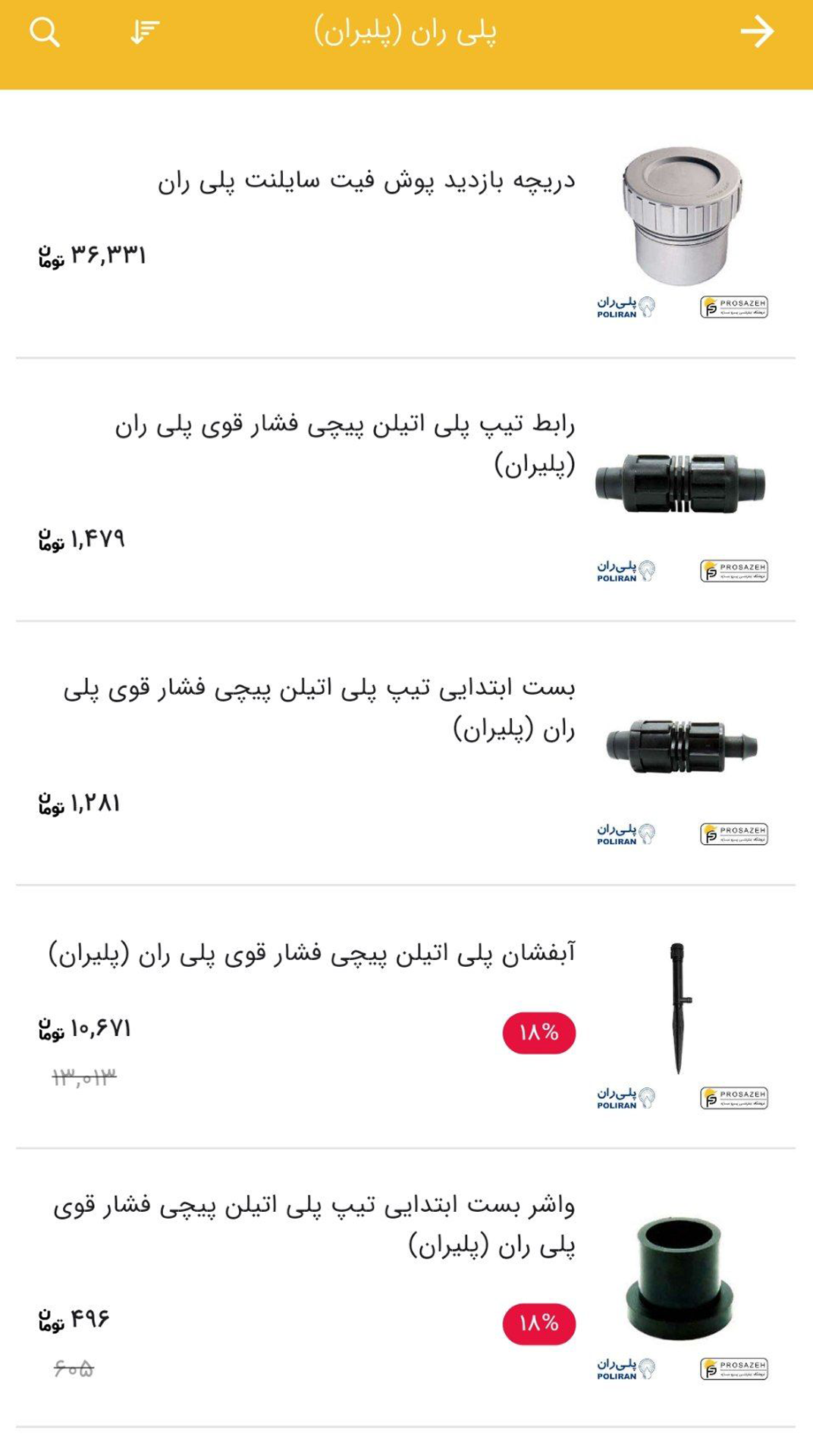Go back using the header arrow
Screen dimensions: 813x1456
(756, 32)
